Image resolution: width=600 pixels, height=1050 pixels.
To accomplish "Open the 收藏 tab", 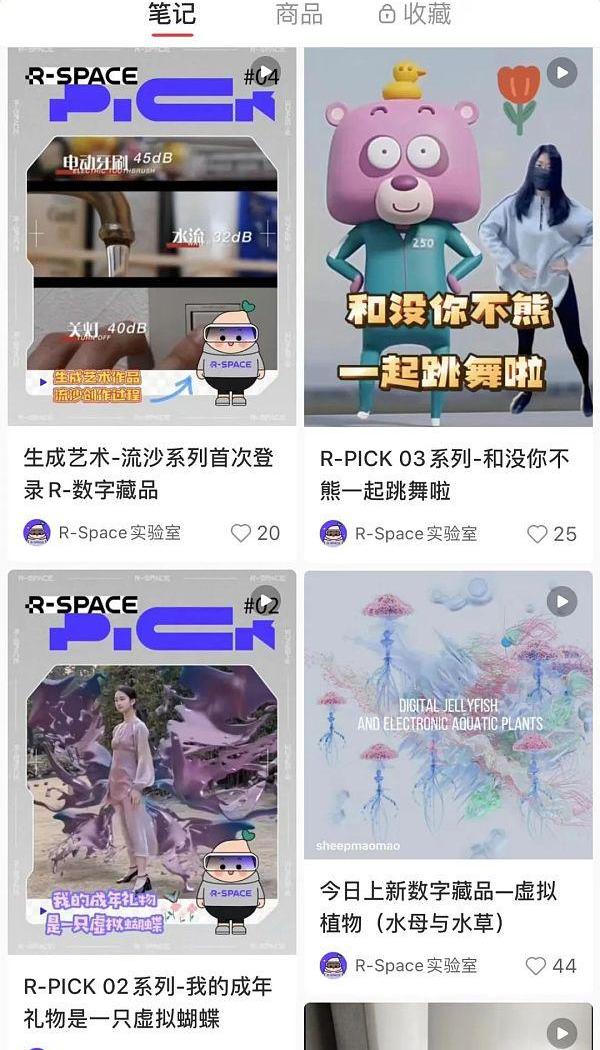I will (415, 14).
